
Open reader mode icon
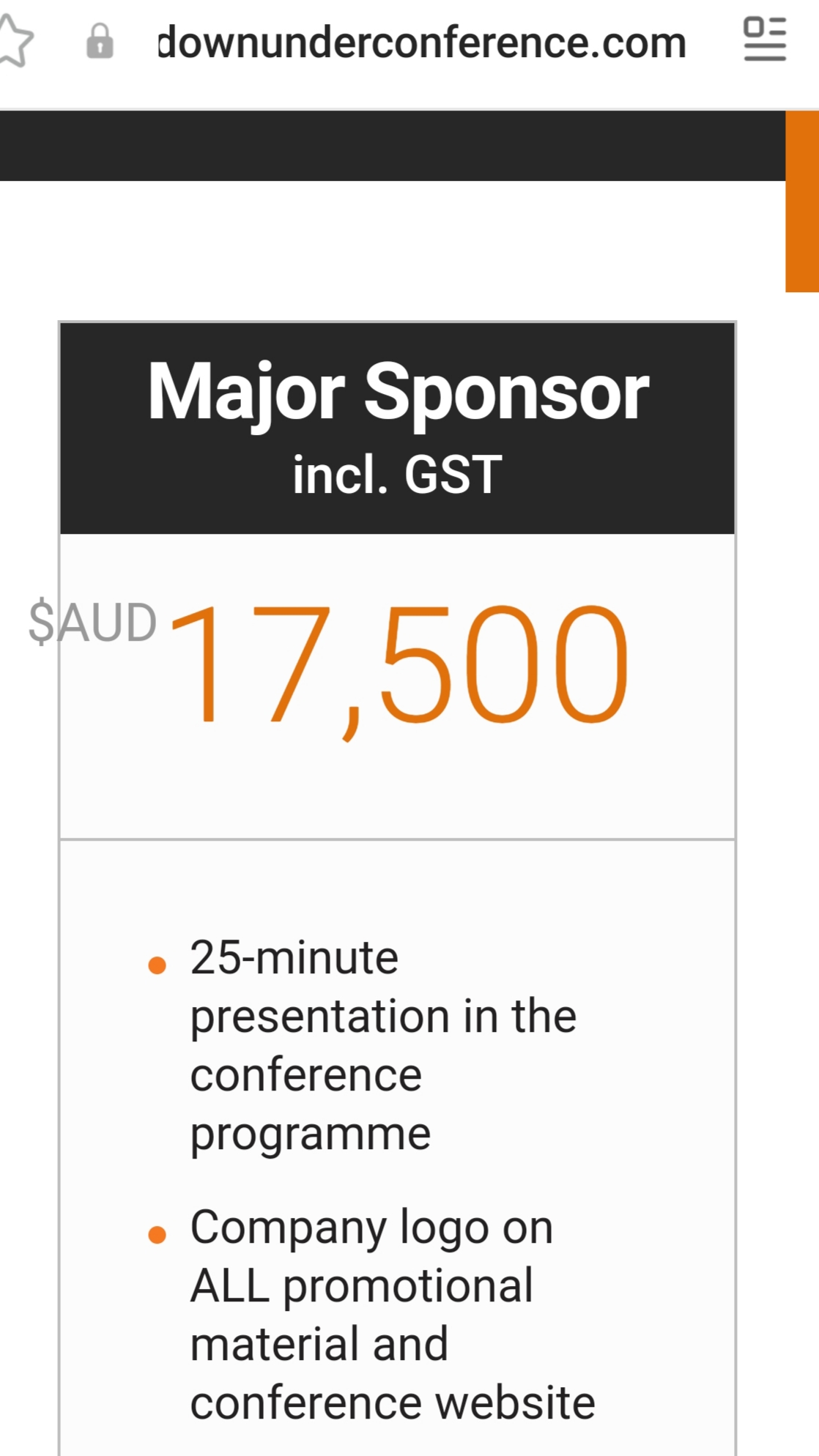point(764,40)
